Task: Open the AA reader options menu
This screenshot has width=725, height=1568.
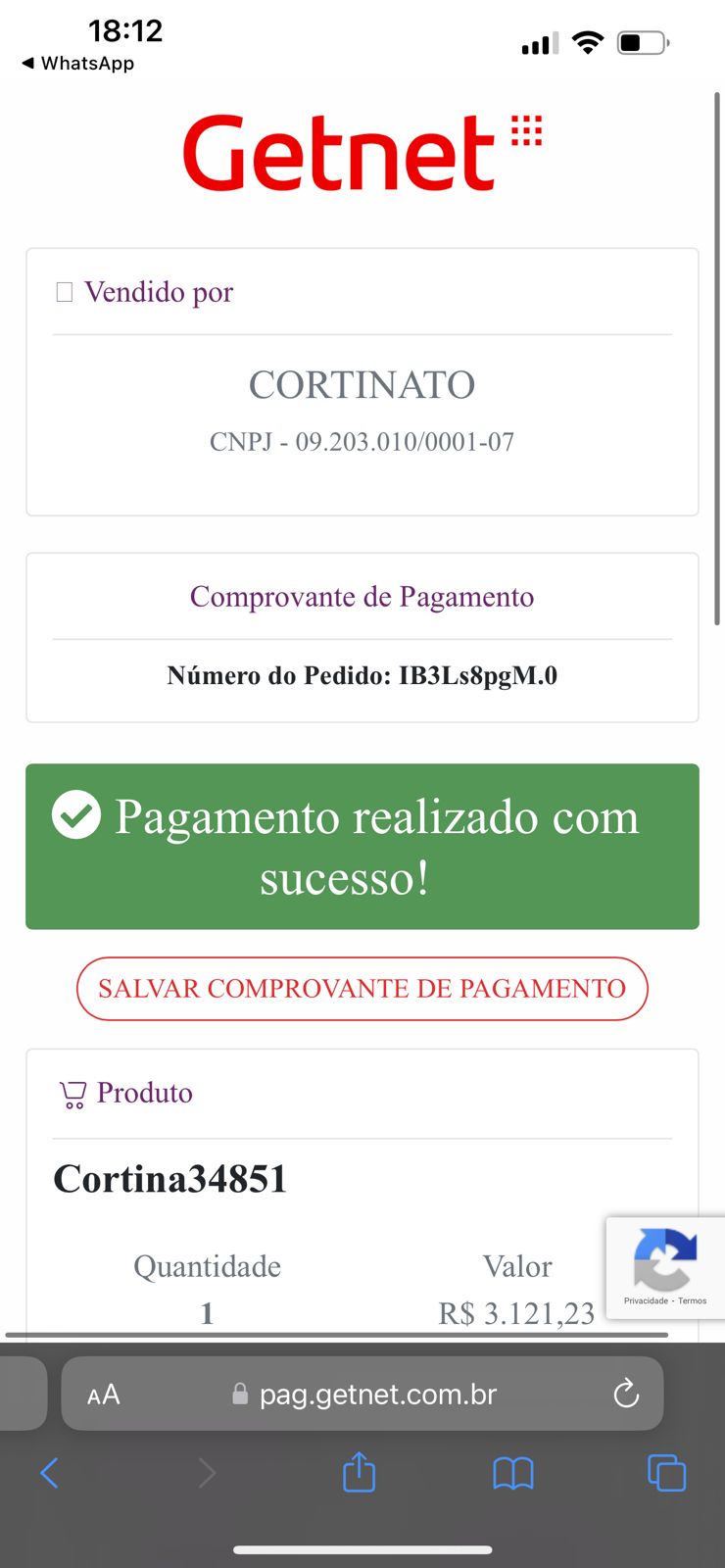Action: (103, 1394)
